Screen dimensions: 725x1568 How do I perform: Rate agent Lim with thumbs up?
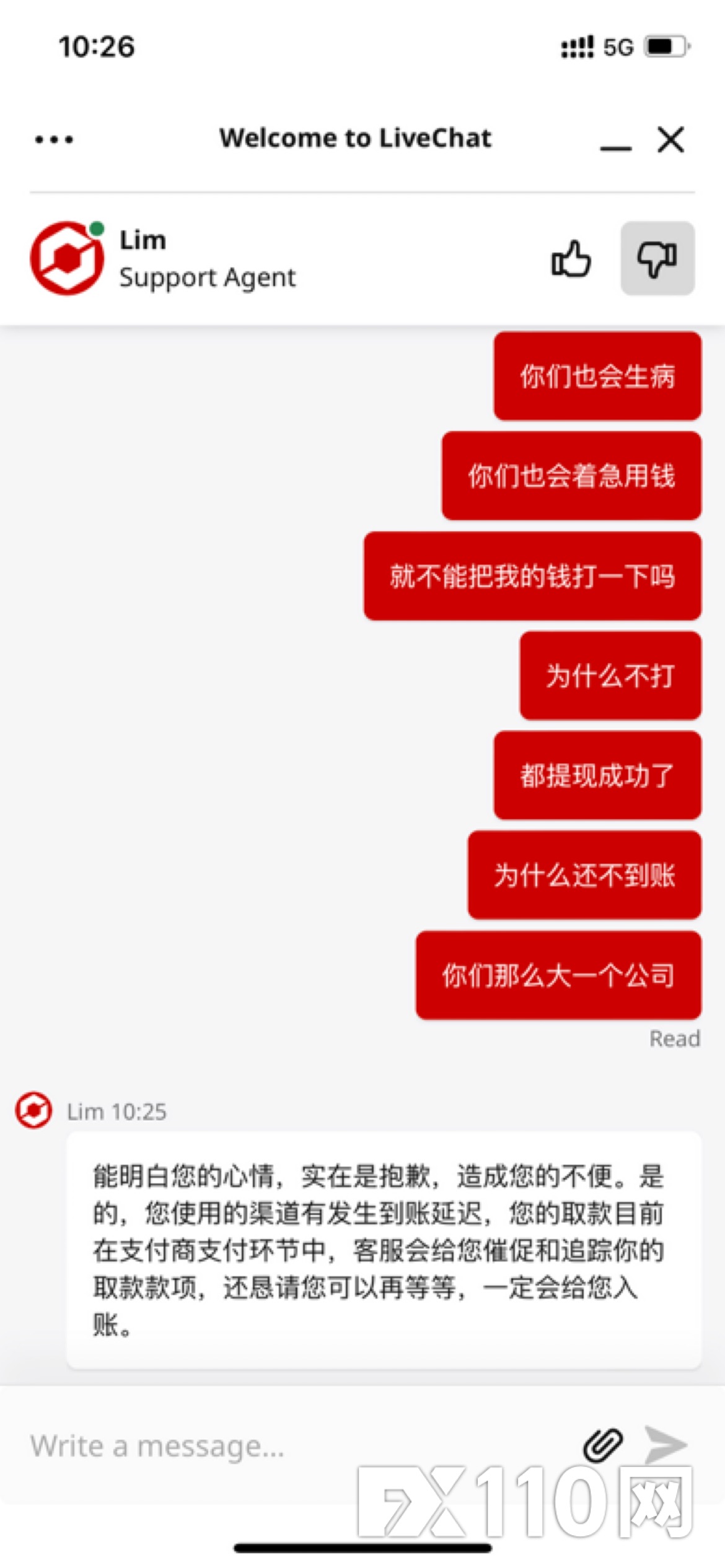click(x=571, y=258)
